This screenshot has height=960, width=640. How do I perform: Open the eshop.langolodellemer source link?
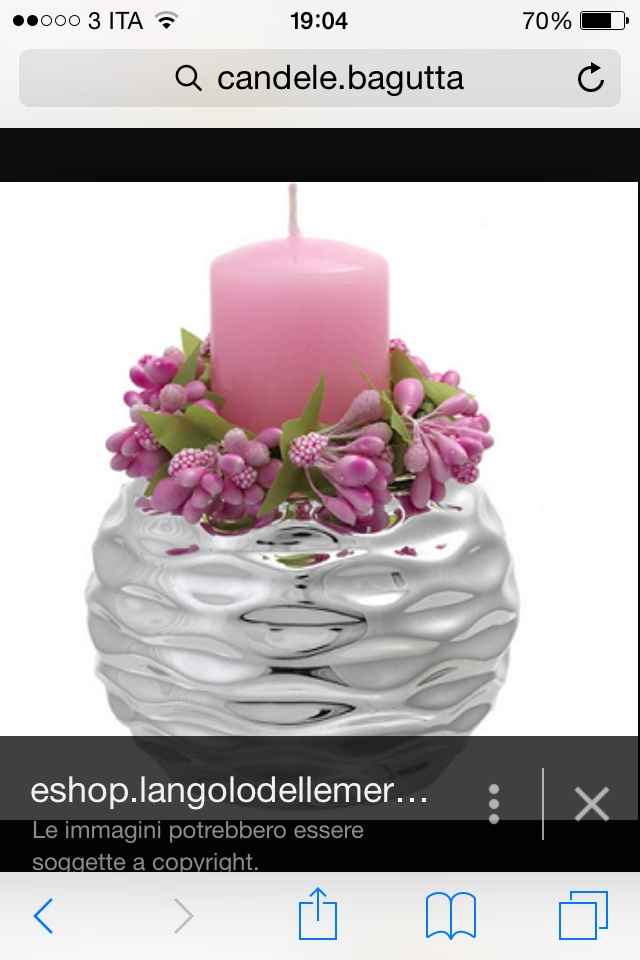tap(230, 791)
